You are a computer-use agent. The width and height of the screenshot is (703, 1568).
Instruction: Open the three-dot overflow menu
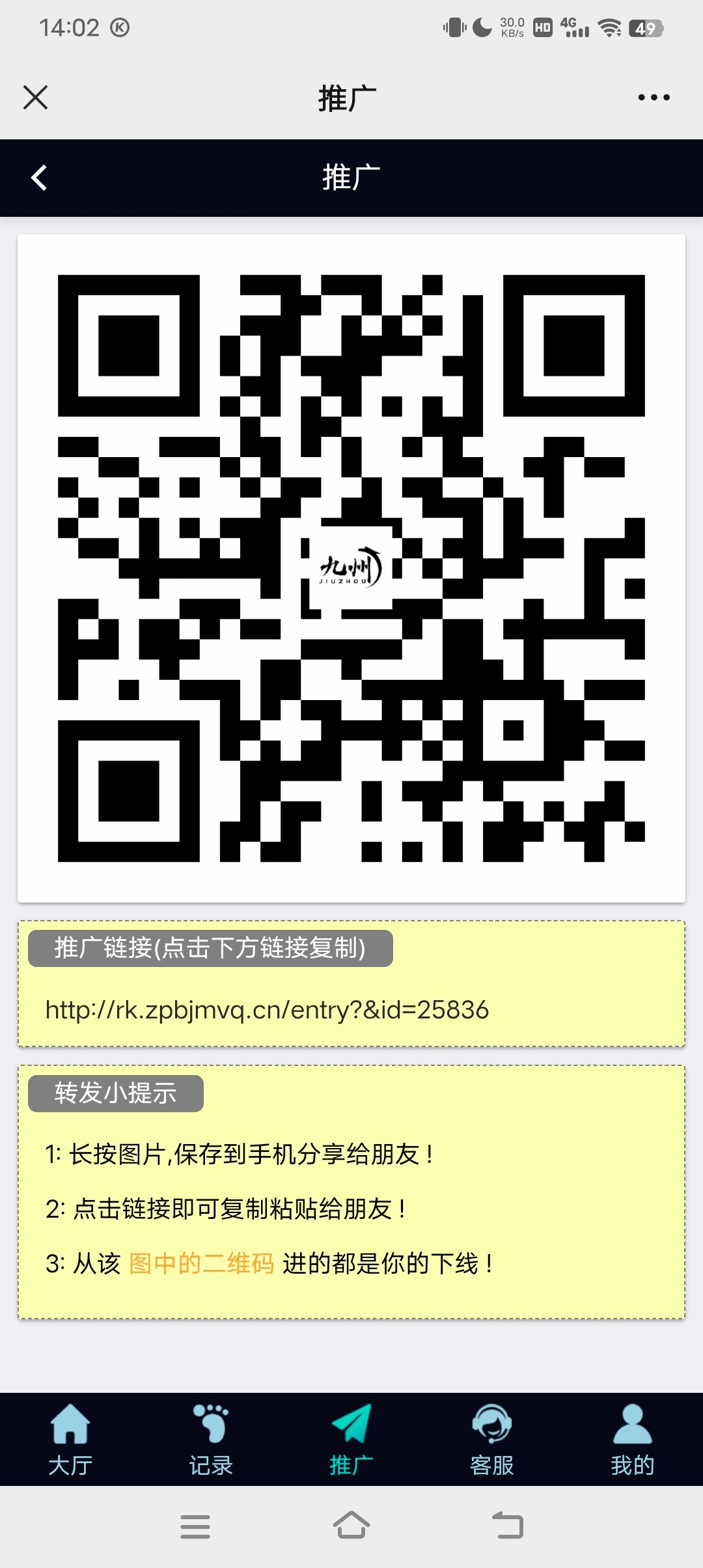(x=654, y=98)
